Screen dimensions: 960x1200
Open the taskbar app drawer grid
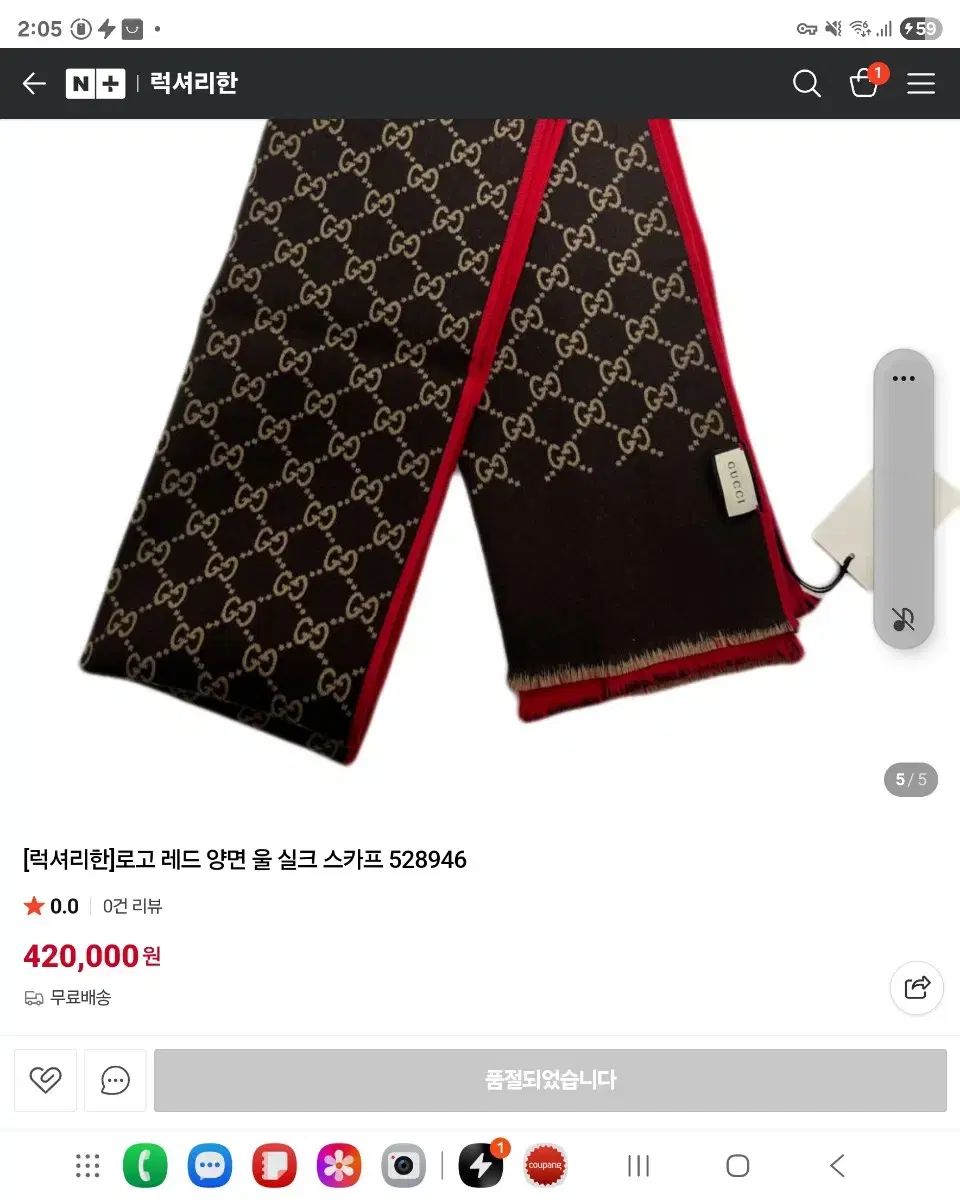(88, 1165)
